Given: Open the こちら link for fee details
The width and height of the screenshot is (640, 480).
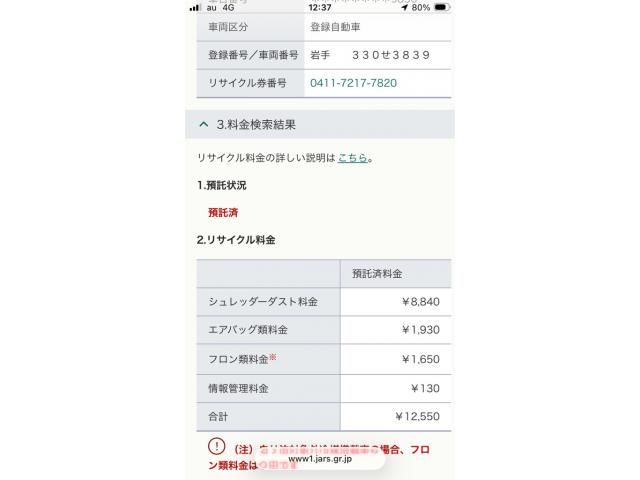Looking at the screenshot, I should point(352,158).
